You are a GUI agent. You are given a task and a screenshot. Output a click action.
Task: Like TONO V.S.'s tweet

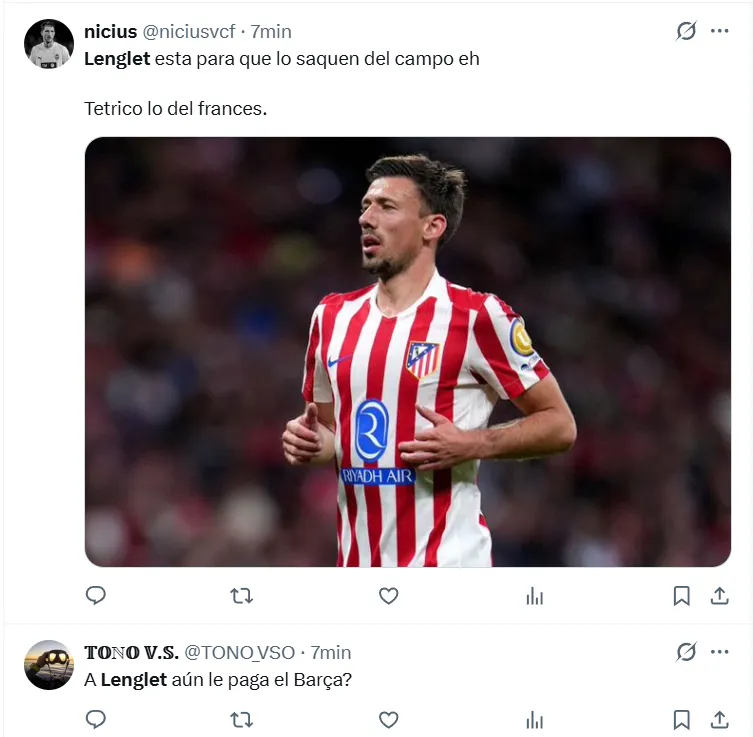click(x=388, y=719)
